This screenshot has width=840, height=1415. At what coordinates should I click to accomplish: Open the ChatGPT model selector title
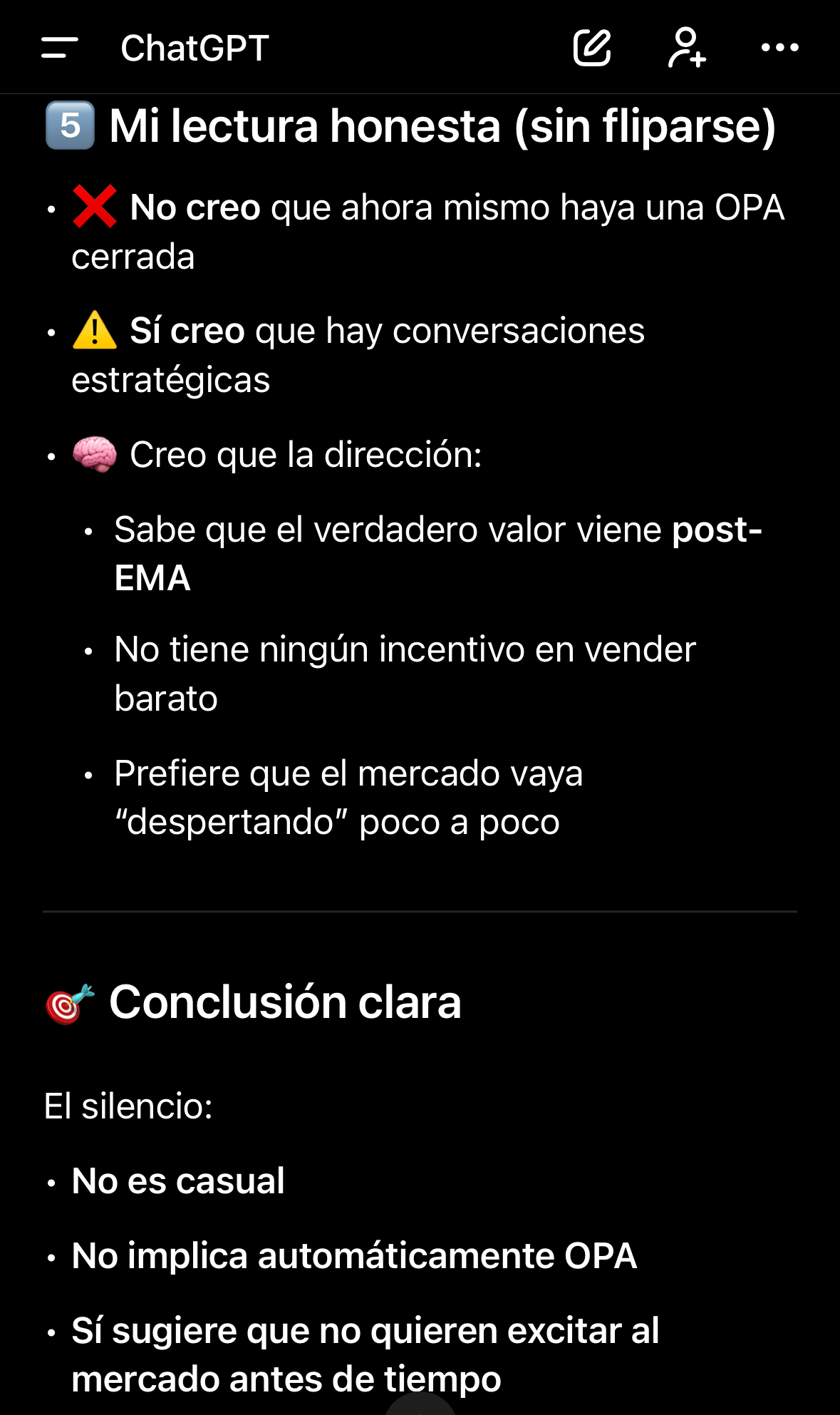click(195, 48)
